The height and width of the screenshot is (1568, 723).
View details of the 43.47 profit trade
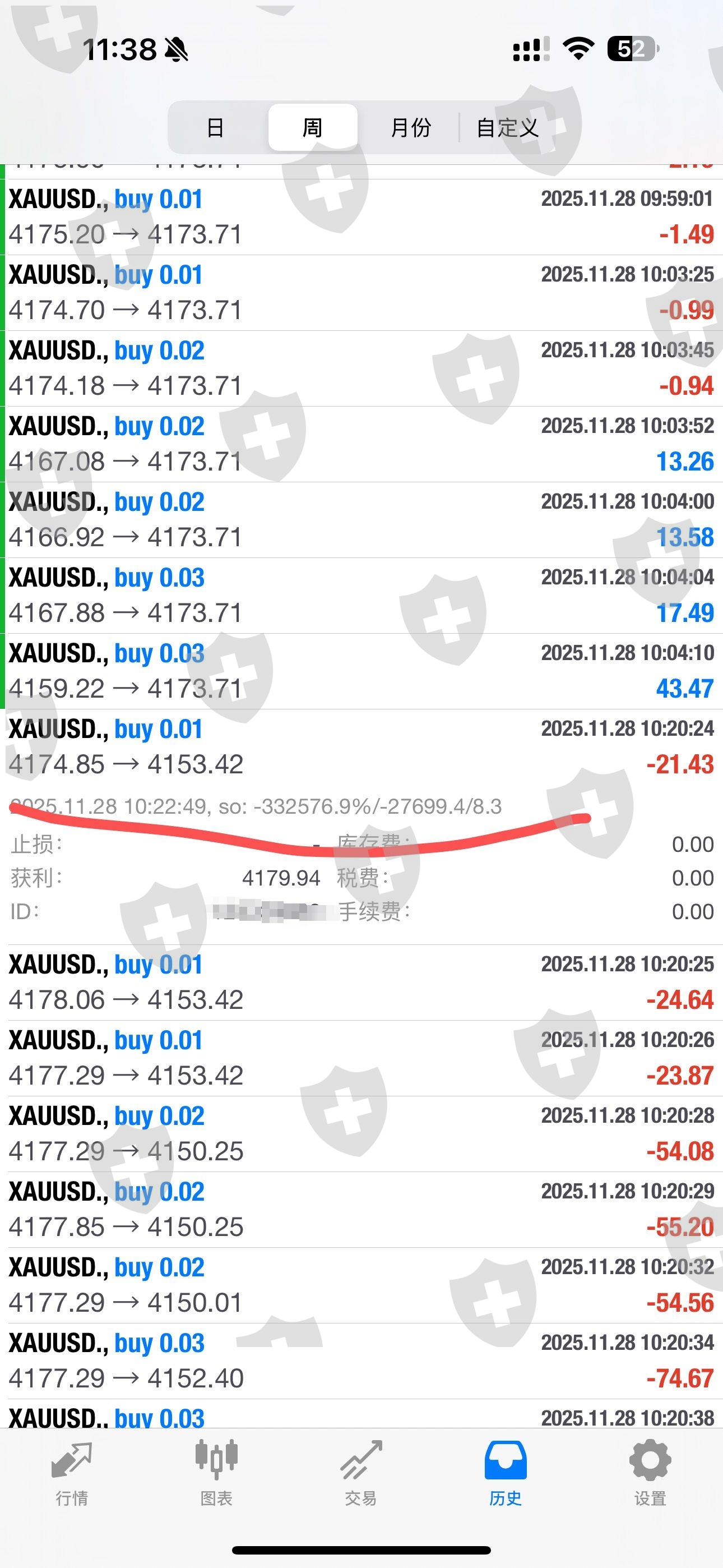point(361,671)
